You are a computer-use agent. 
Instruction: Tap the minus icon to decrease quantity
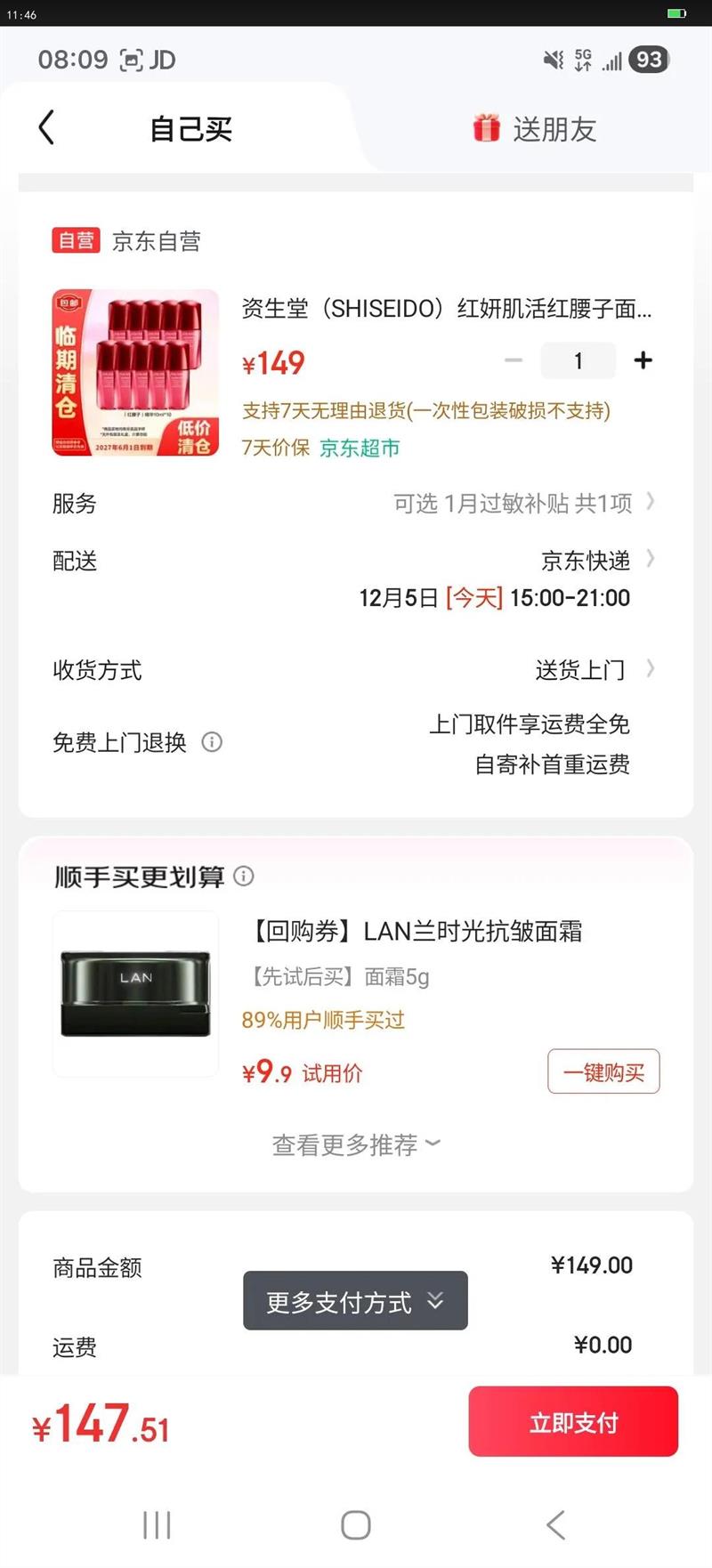(x=513, y=360)
